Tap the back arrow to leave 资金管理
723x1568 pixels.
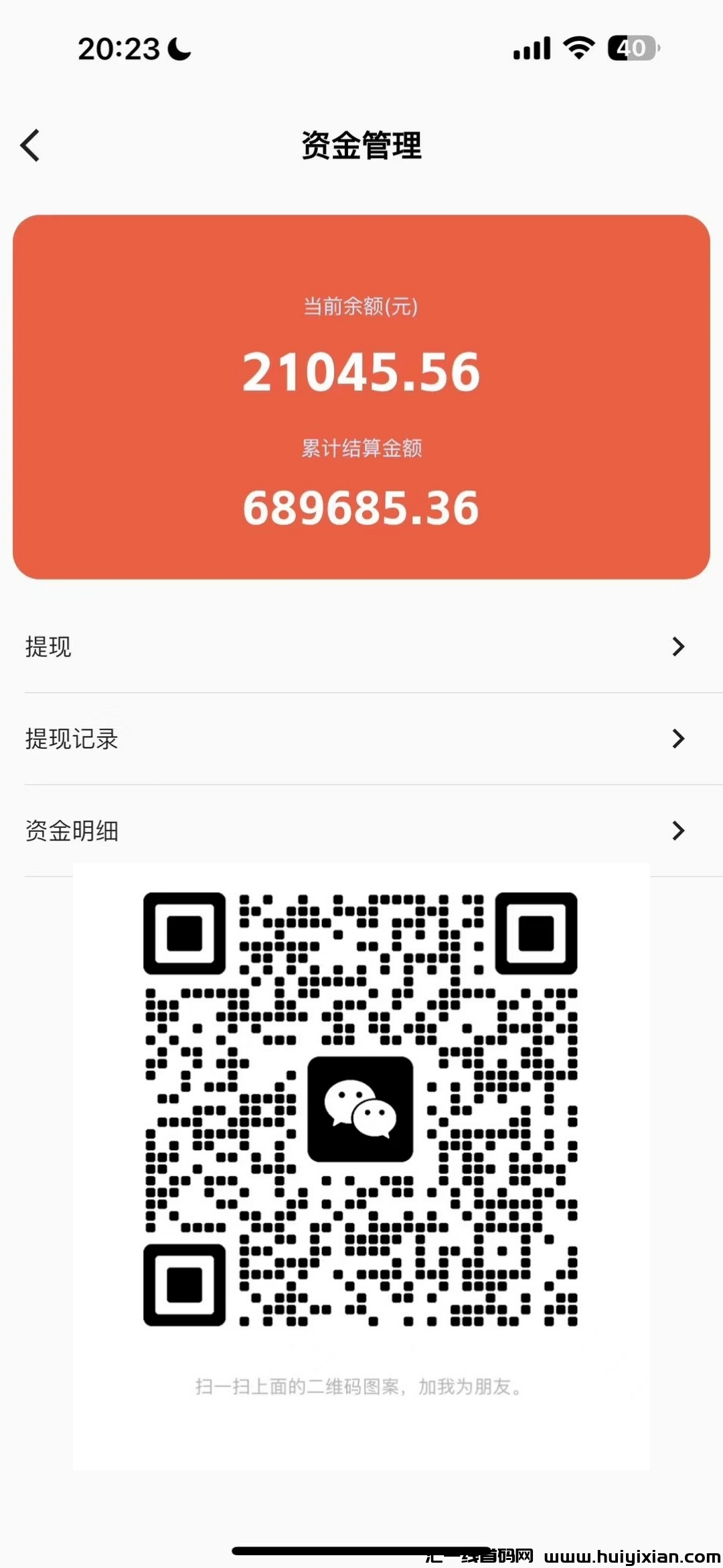pos(30,145)
